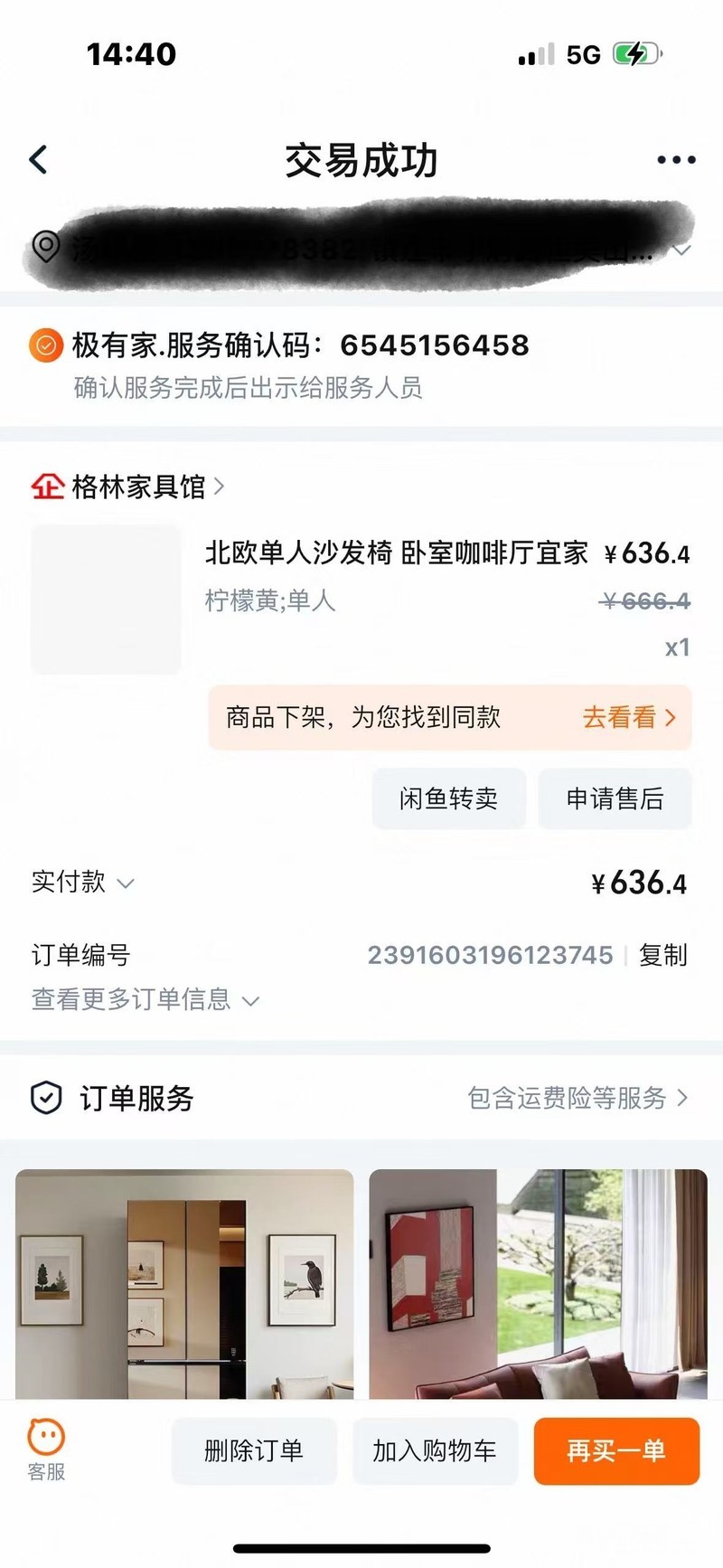The width and height of the screenshot is (723, 1568).
Task: Open the 格林家具馆 store page
Action: tap(137, 486)
